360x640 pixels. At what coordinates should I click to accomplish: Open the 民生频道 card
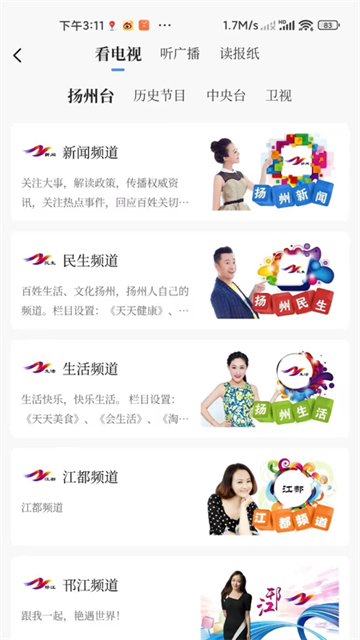180,280
